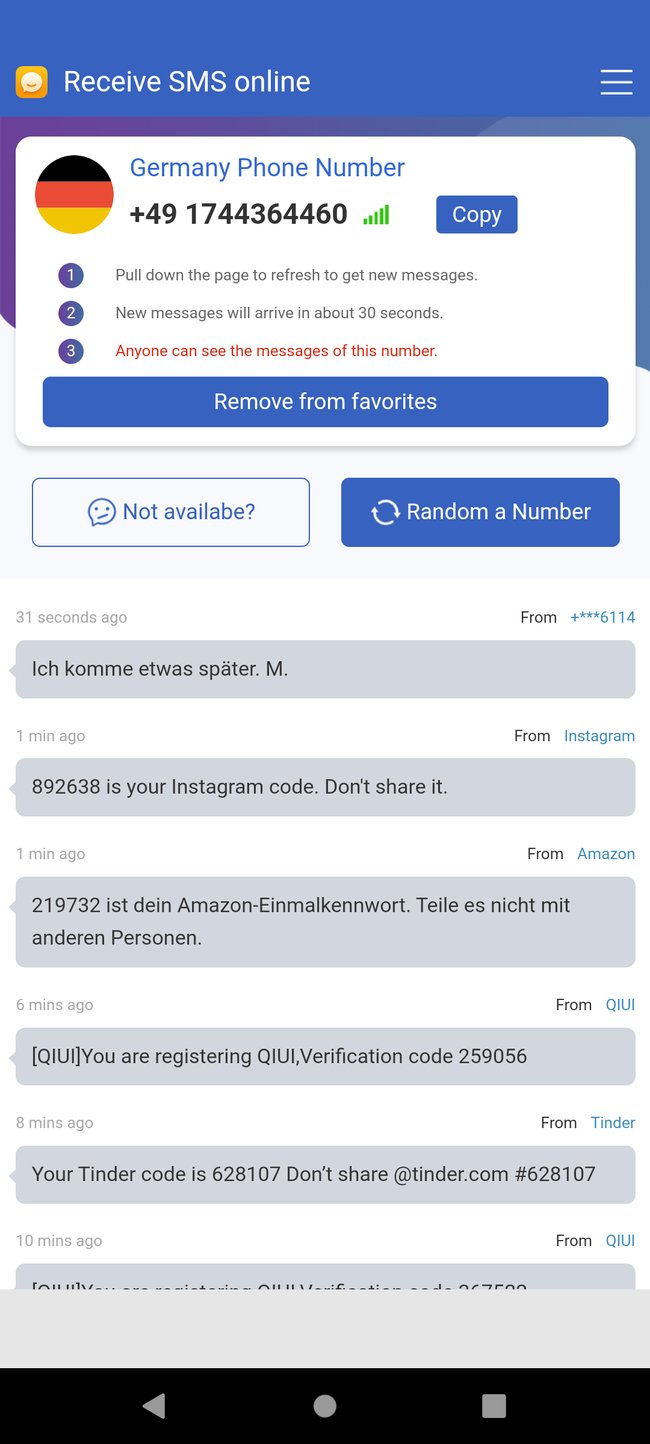Tap the Not availabe? button
Viewport: 650px width, 1444px height.
[171, 512]
